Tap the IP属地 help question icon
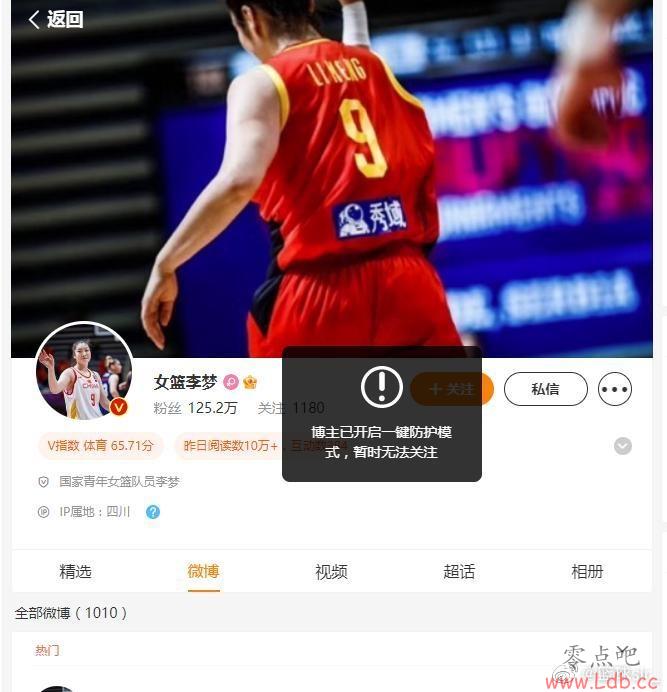Viewport: 667px width, 692px height. [153, 512]
